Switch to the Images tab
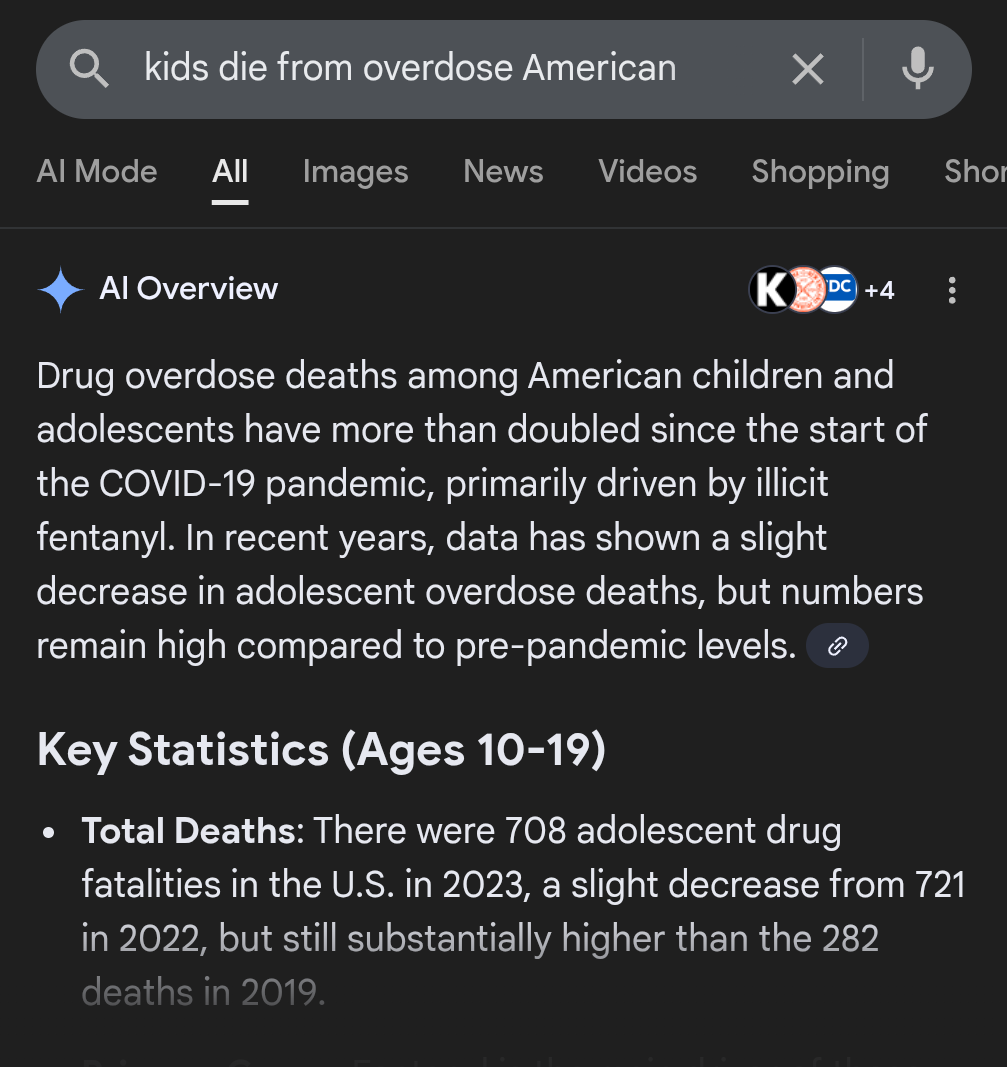1007x1067 pixels. (355, 171)
